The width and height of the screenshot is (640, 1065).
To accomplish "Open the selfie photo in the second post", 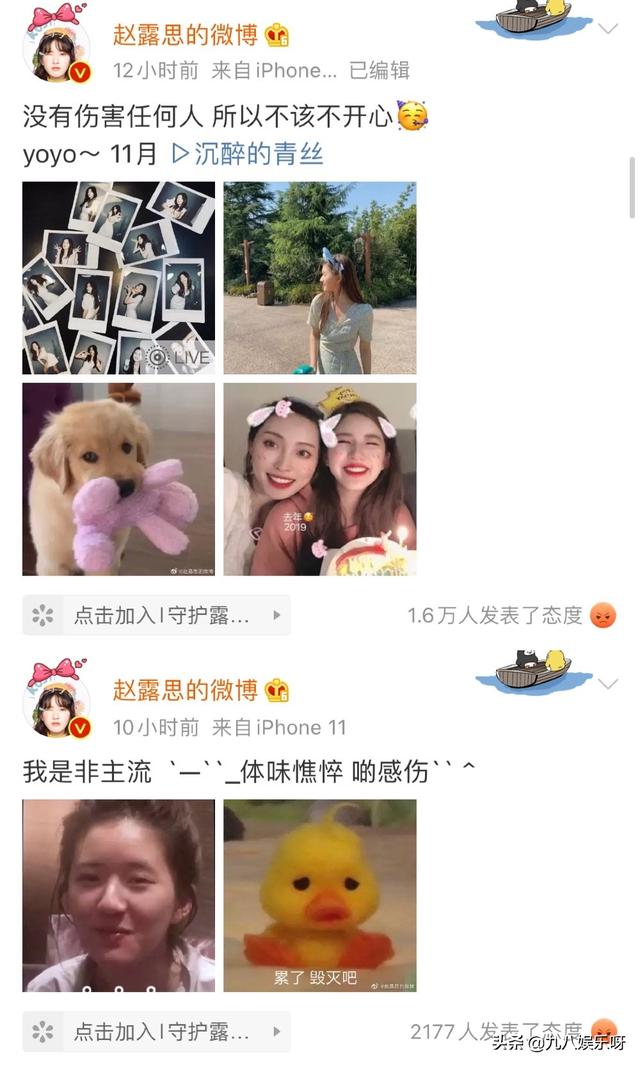I will 118,895.
